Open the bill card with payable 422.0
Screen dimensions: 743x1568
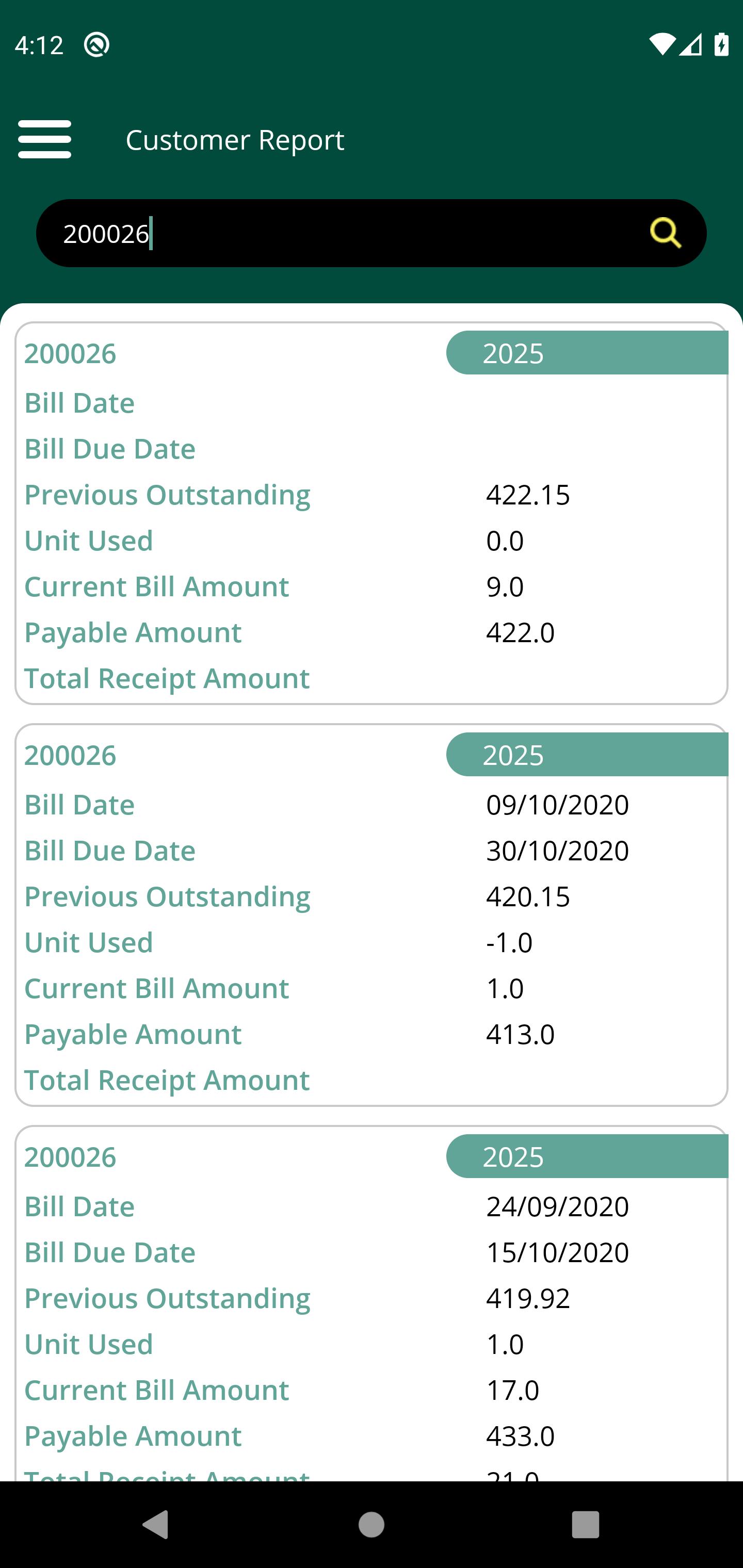pyautogui.click(x=371, y=513)
